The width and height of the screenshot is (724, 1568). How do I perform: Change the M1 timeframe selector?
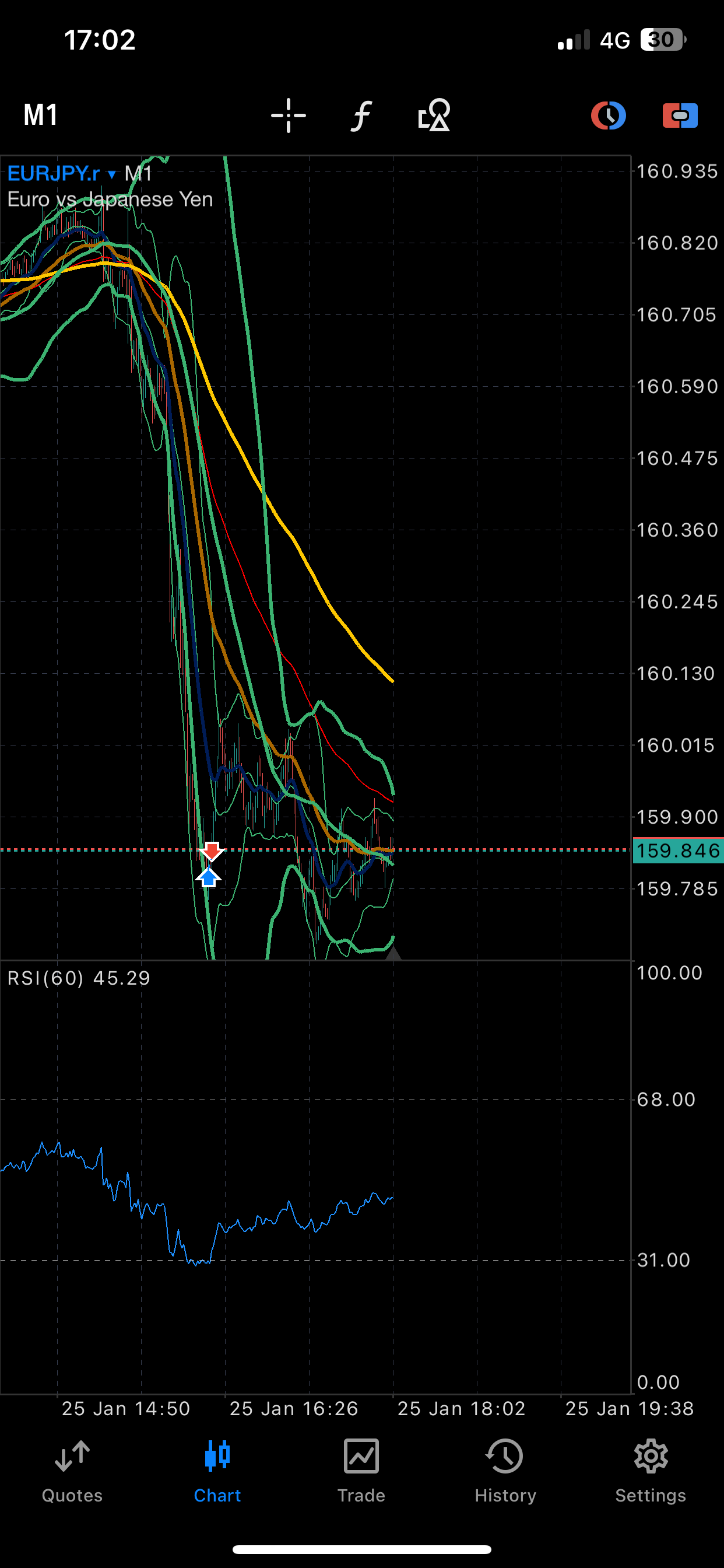41,115
